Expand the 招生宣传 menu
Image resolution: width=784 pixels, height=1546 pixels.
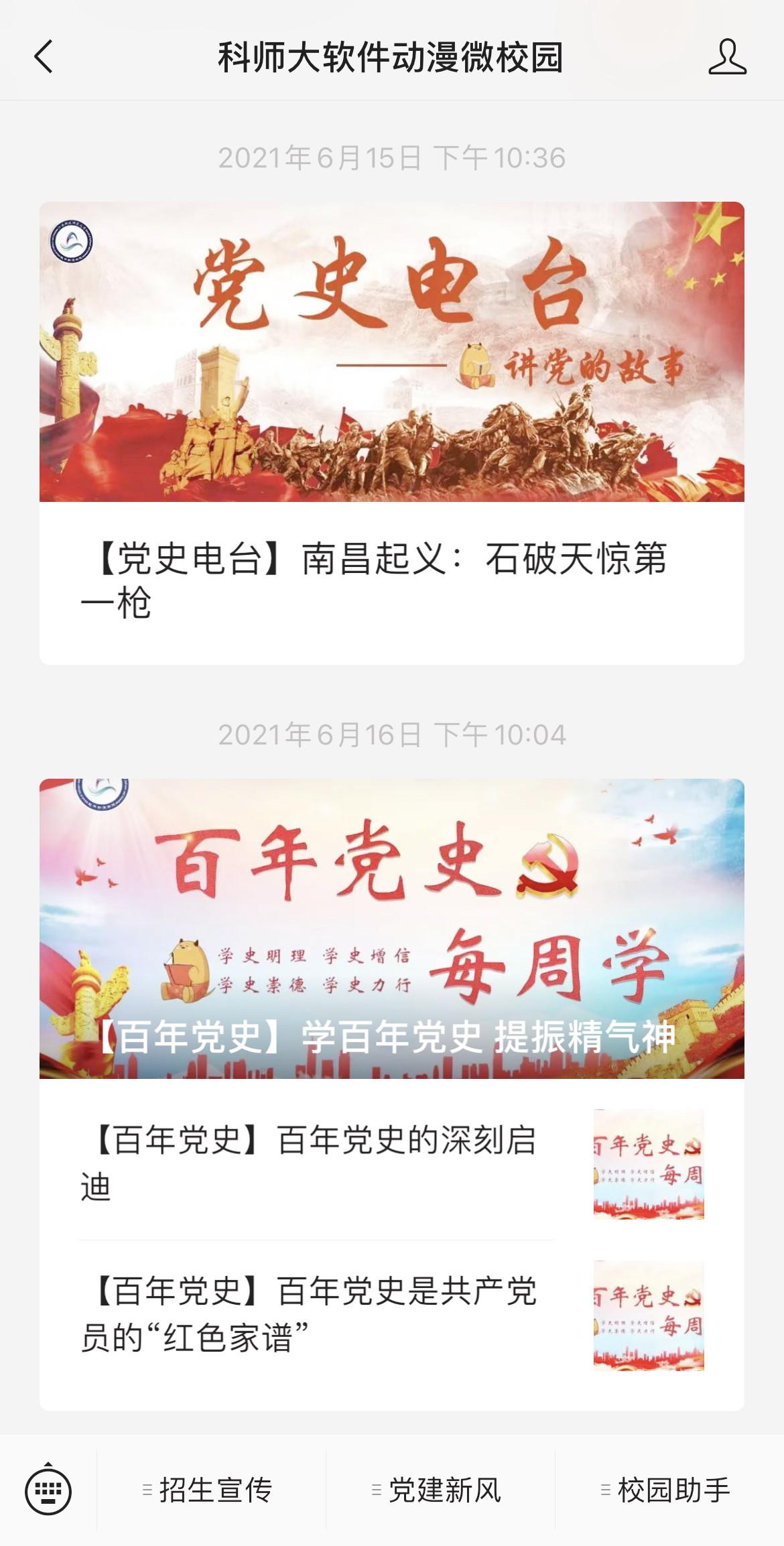[211, 1490]
